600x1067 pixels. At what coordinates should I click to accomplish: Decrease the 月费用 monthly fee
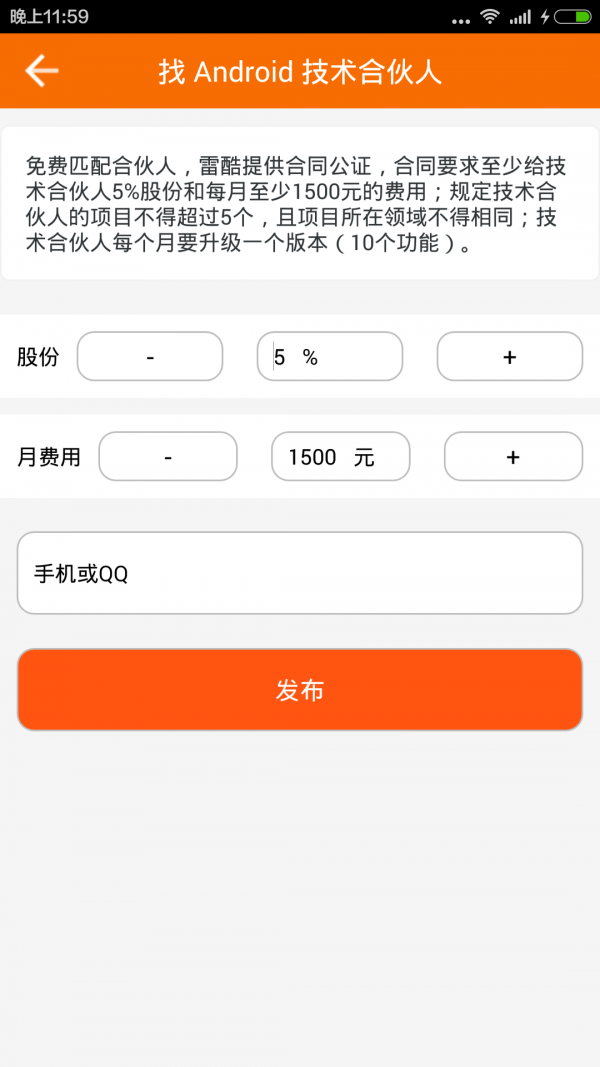(168, 457)
